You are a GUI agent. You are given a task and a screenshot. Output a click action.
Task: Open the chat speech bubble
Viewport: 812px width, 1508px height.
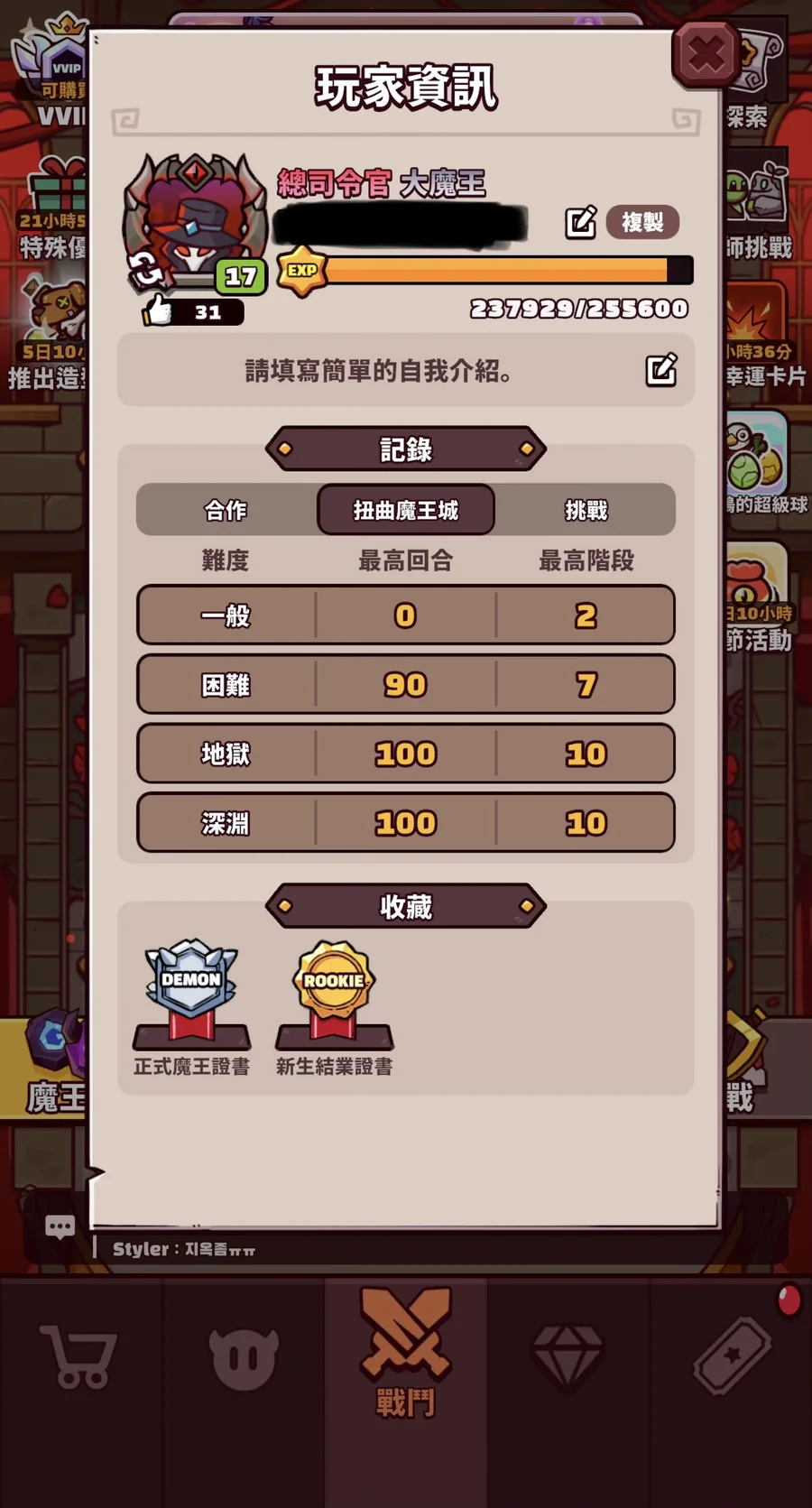60,1226
